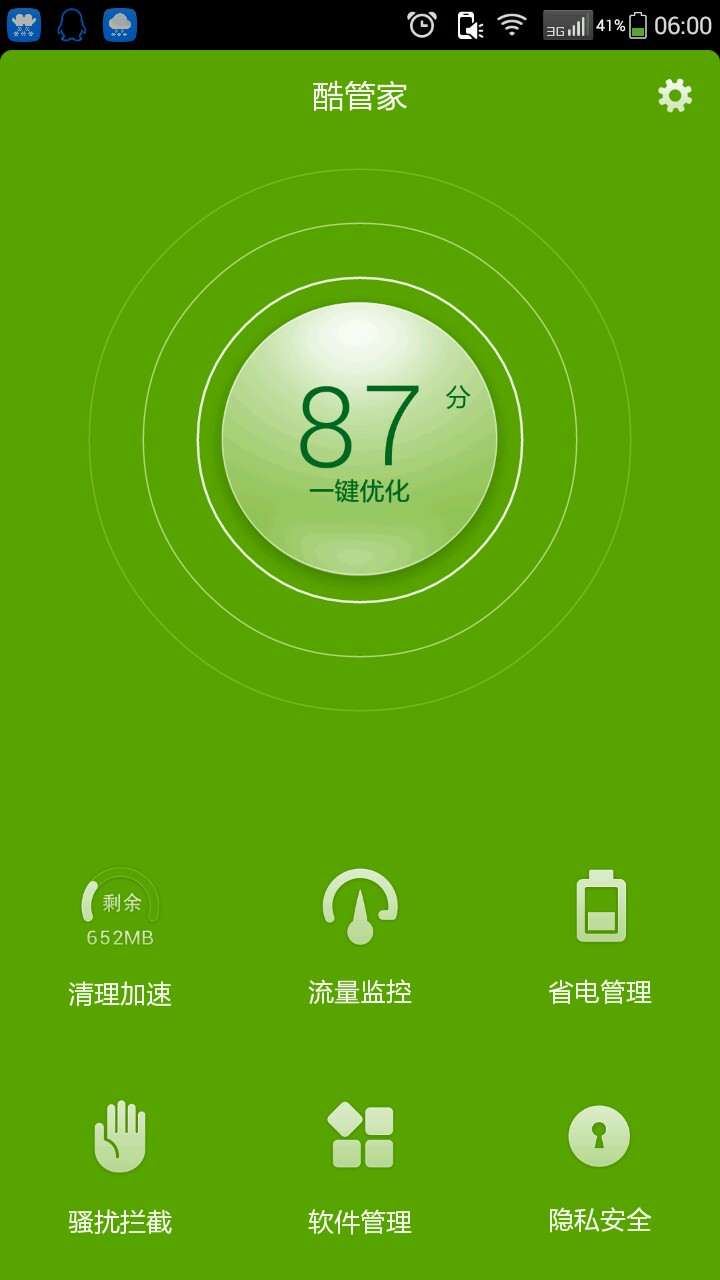Open 流量监控 data traffic monitor
This screenshot has width=720, height=1280.
click(x=360, y=935)
